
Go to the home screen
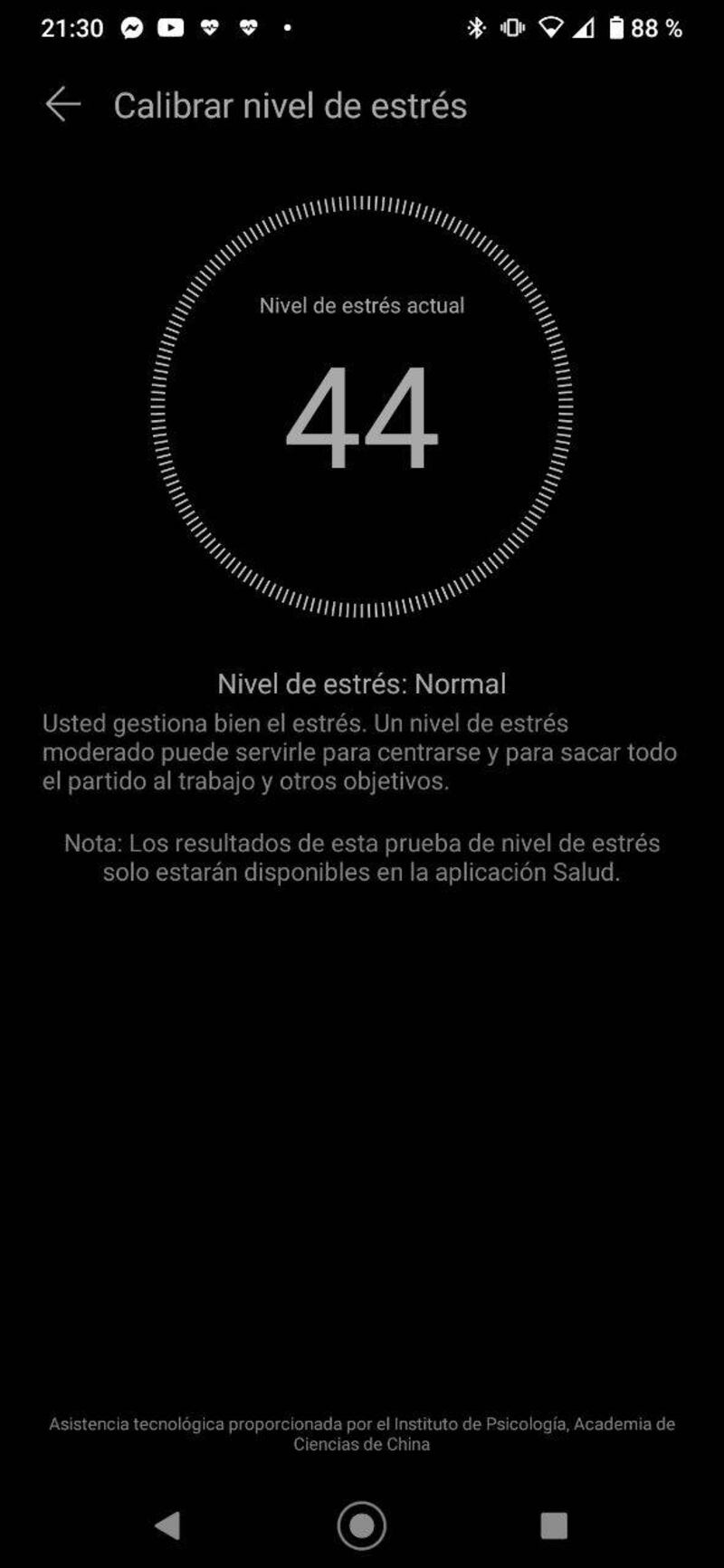pyautogui.click(x=362, y=1525)
